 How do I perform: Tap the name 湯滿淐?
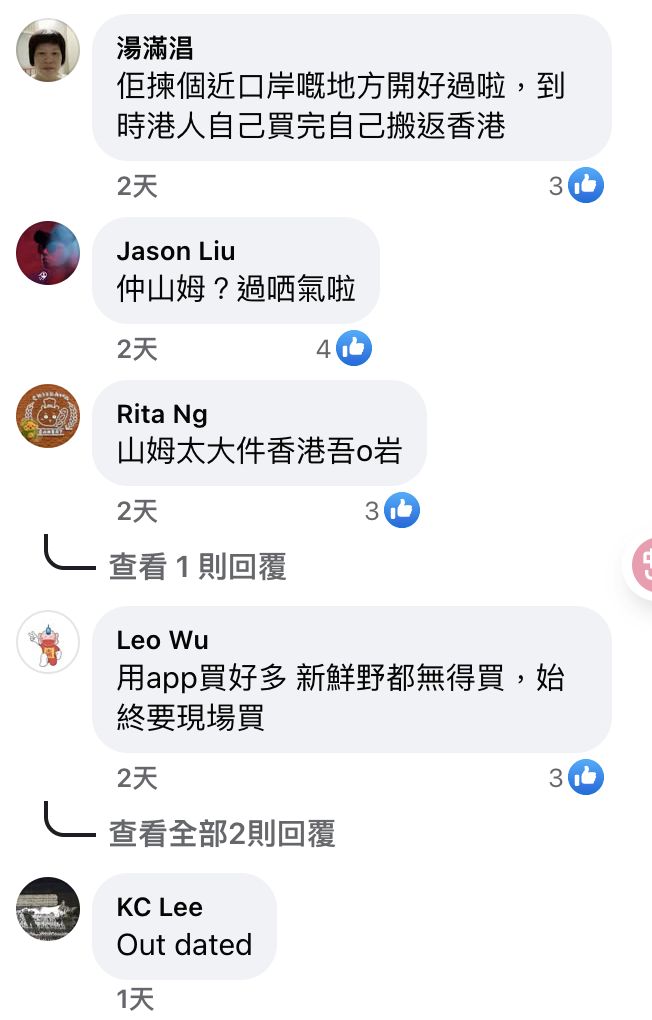[154, 47]
